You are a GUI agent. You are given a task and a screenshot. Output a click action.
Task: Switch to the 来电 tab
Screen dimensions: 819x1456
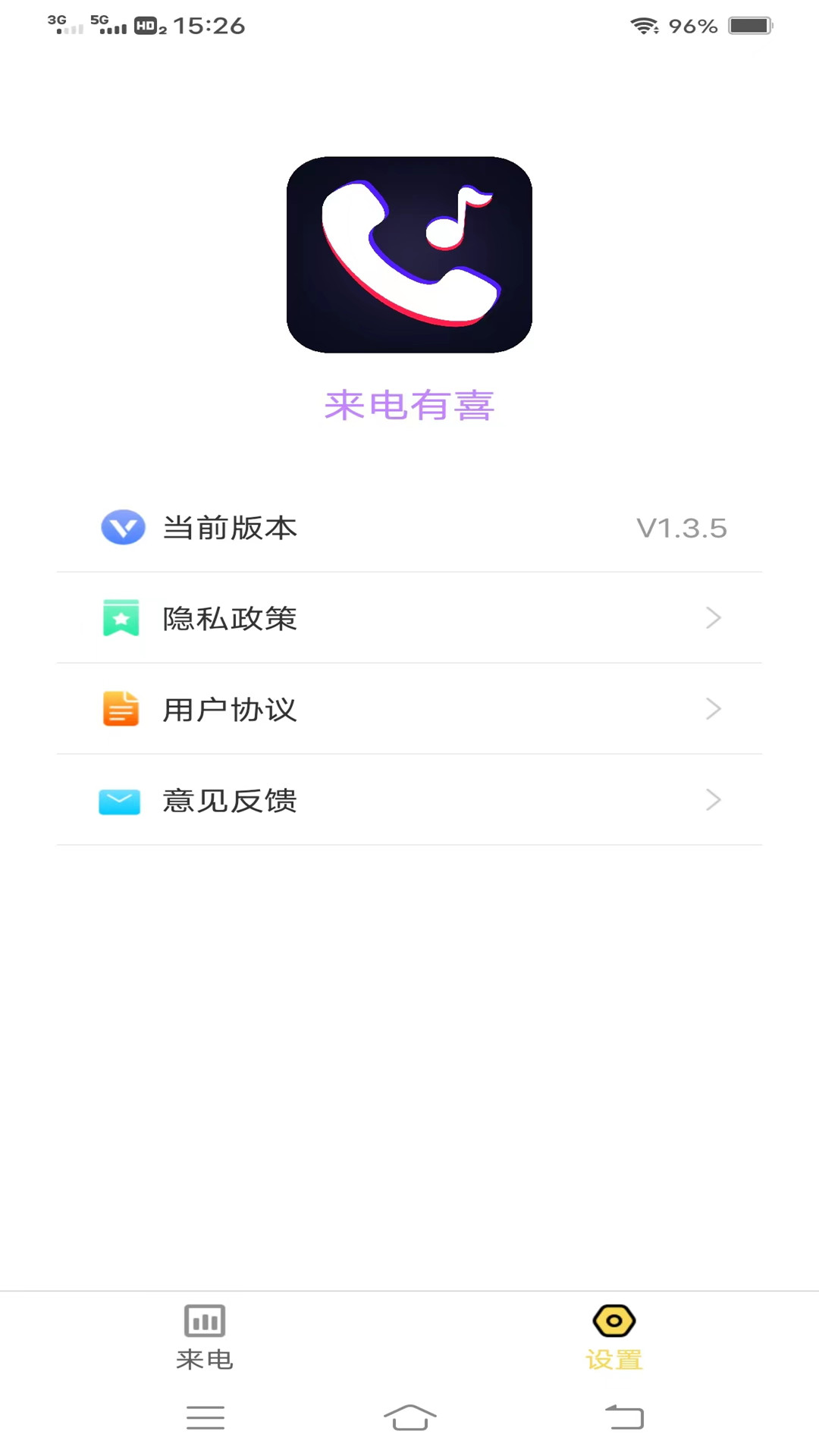pyautogui.click(x=205, y=1337)
